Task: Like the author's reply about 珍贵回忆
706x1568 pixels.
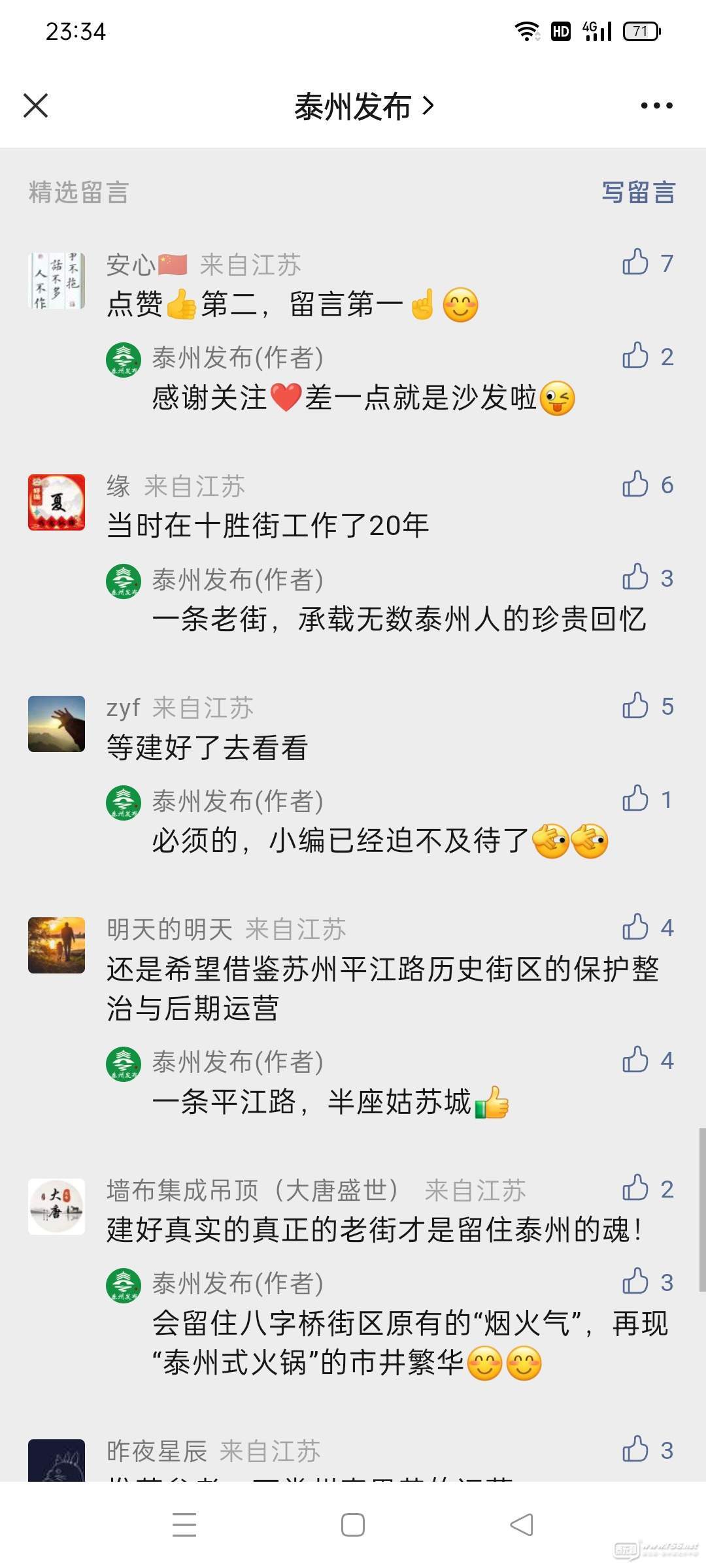Action: (x=635, y=578)
